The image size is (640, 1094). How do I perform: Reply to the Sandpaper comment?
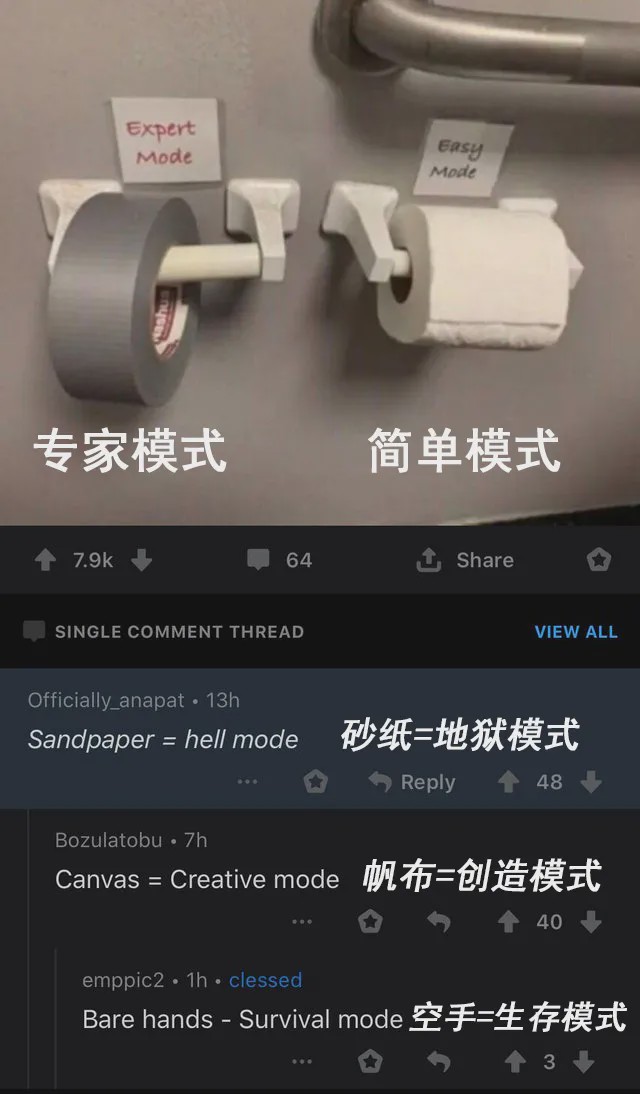pyautogui.click(x=412, y=782)
